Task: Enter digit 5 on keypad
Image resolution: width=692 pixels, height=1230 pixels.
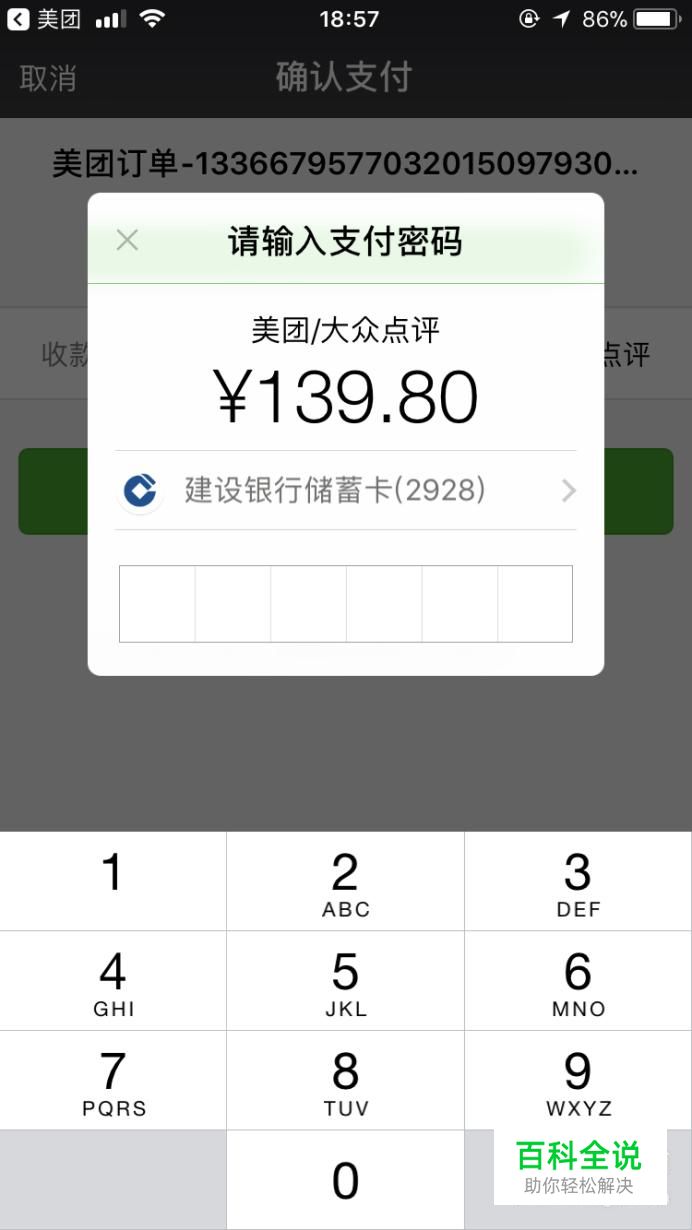Action: [346, 981]
